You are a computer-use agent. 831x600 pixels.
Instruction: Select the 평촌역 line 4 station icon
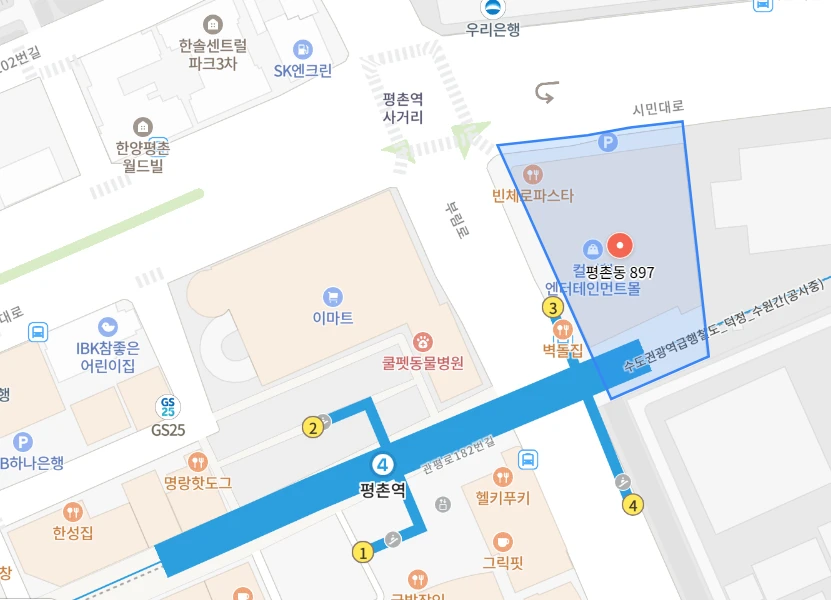(382, 464)
